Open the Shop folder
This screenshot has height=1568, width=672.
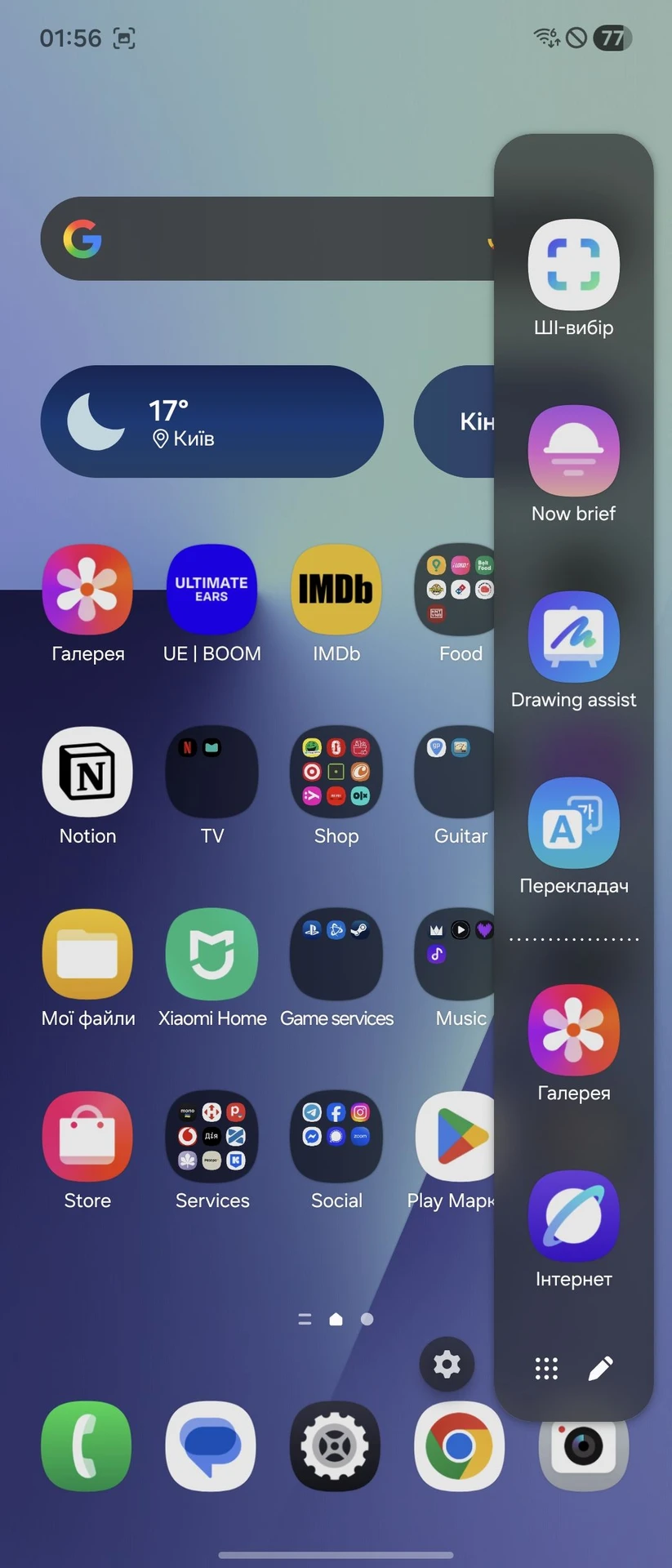tap(336, 772)
